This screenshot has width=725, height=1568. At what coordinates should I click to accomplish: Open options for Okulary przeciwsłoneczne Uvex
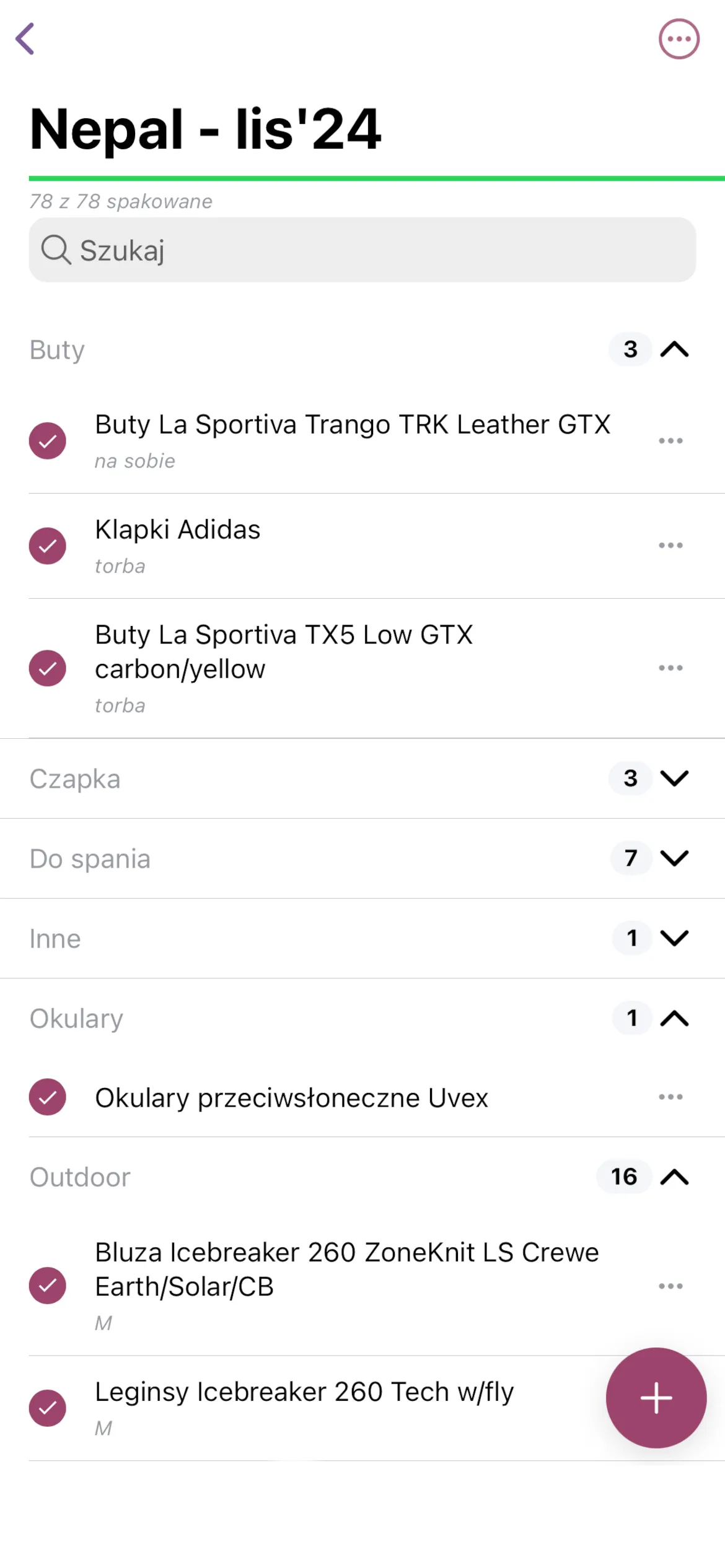tap(670, 1097)
